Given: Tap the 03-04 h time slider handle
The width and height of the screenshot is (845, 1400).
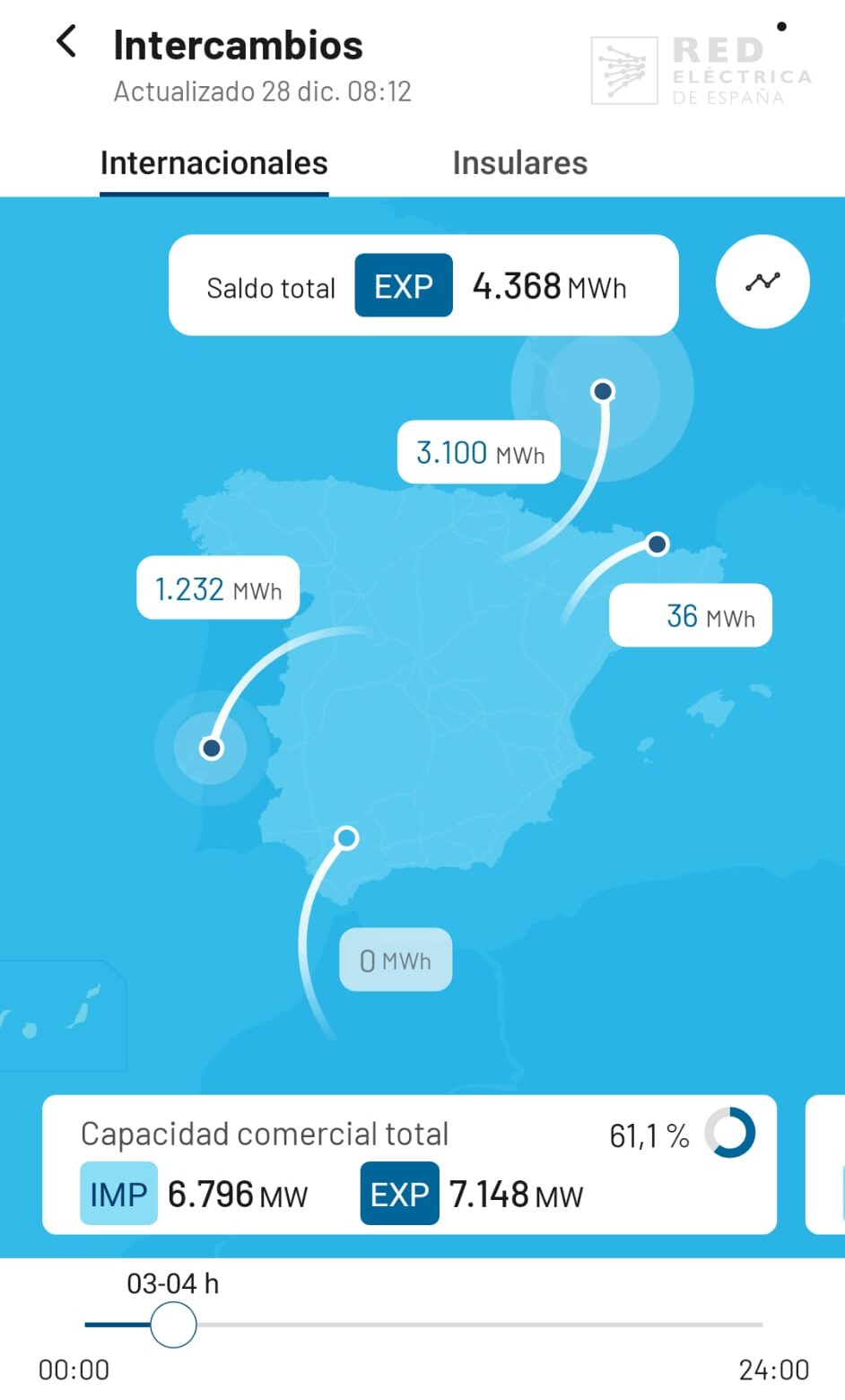Looking at the screenshot, I should click(173, 1325).
